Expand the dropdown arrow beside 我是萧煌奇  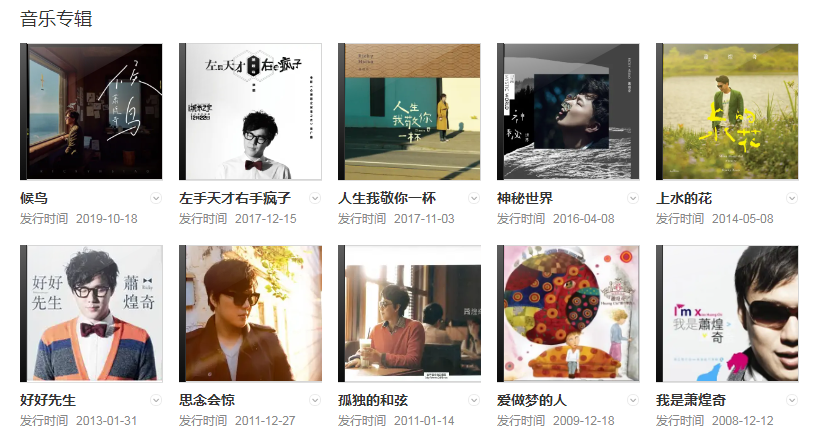point(792,400)
